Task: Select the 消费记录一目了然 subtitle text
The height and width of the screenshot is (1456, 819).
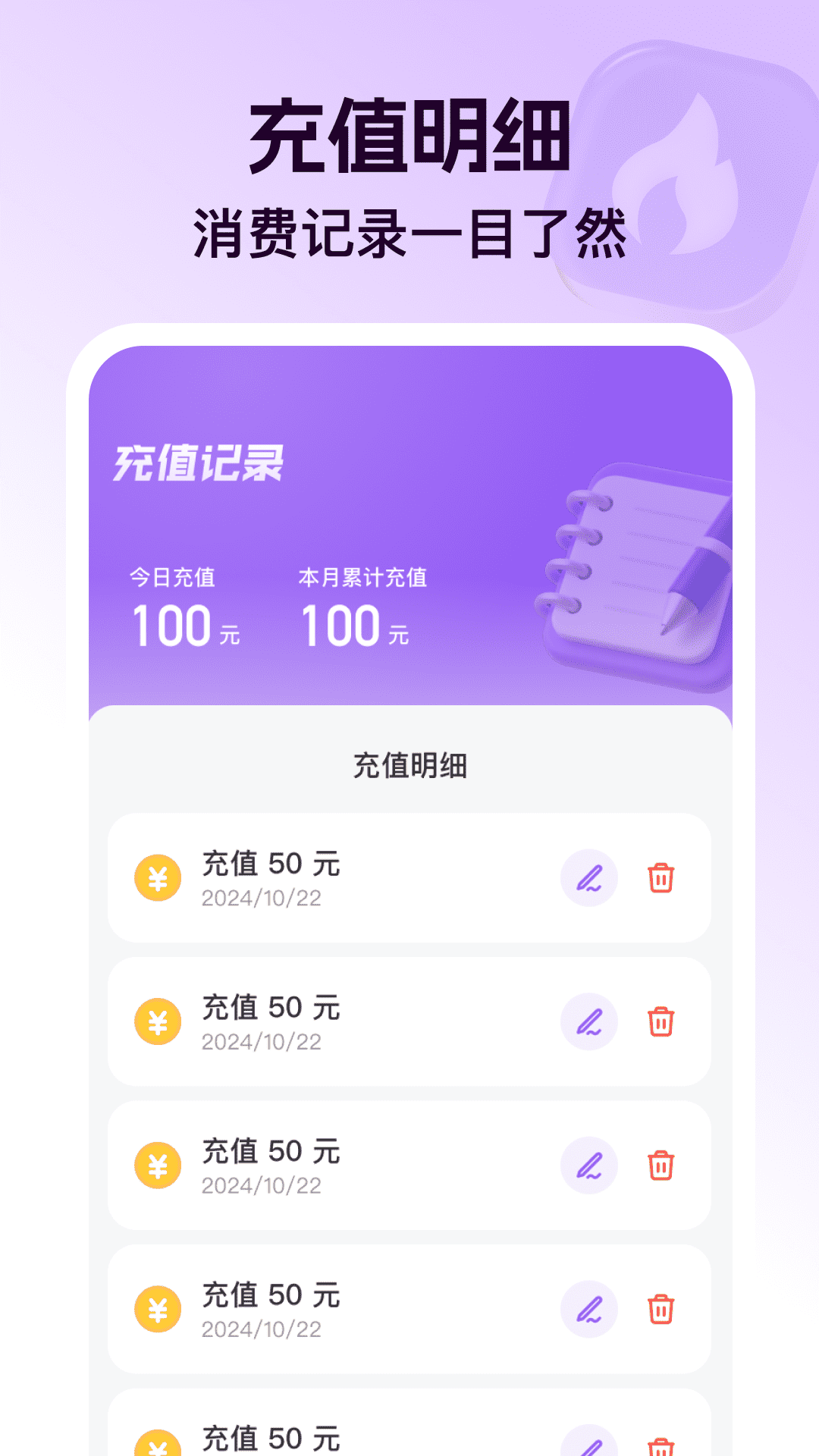Action: tap(409, 231)
